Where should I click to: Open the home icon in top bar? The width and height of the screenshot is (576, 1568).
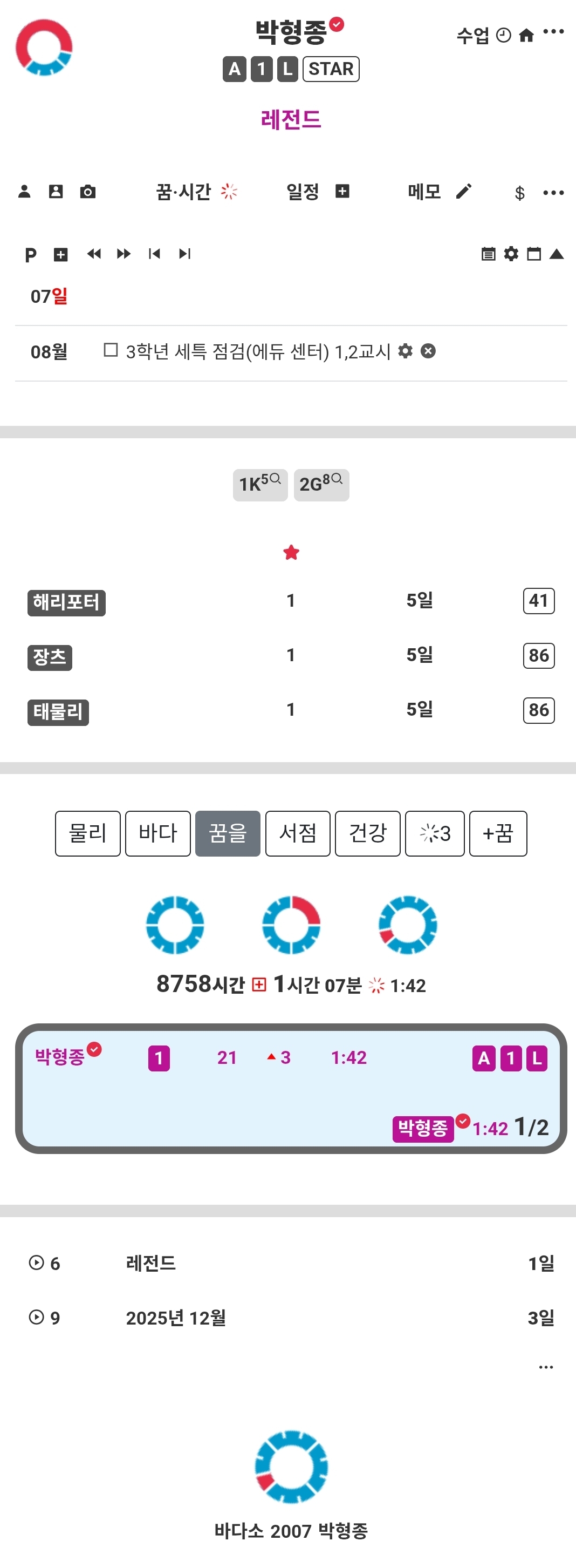point(526,36)
